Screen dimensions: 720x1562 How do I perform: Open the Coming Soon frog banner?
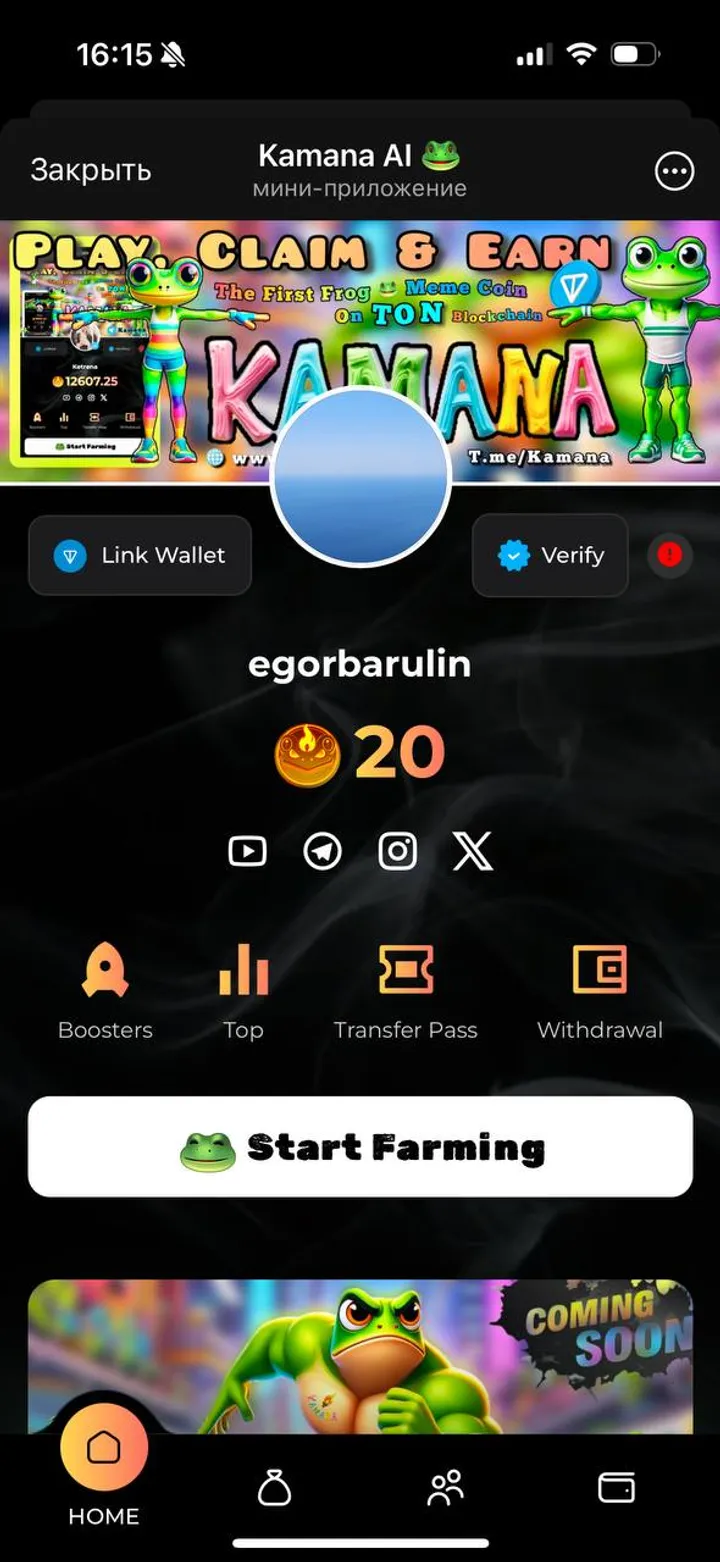coord(360,1356)
